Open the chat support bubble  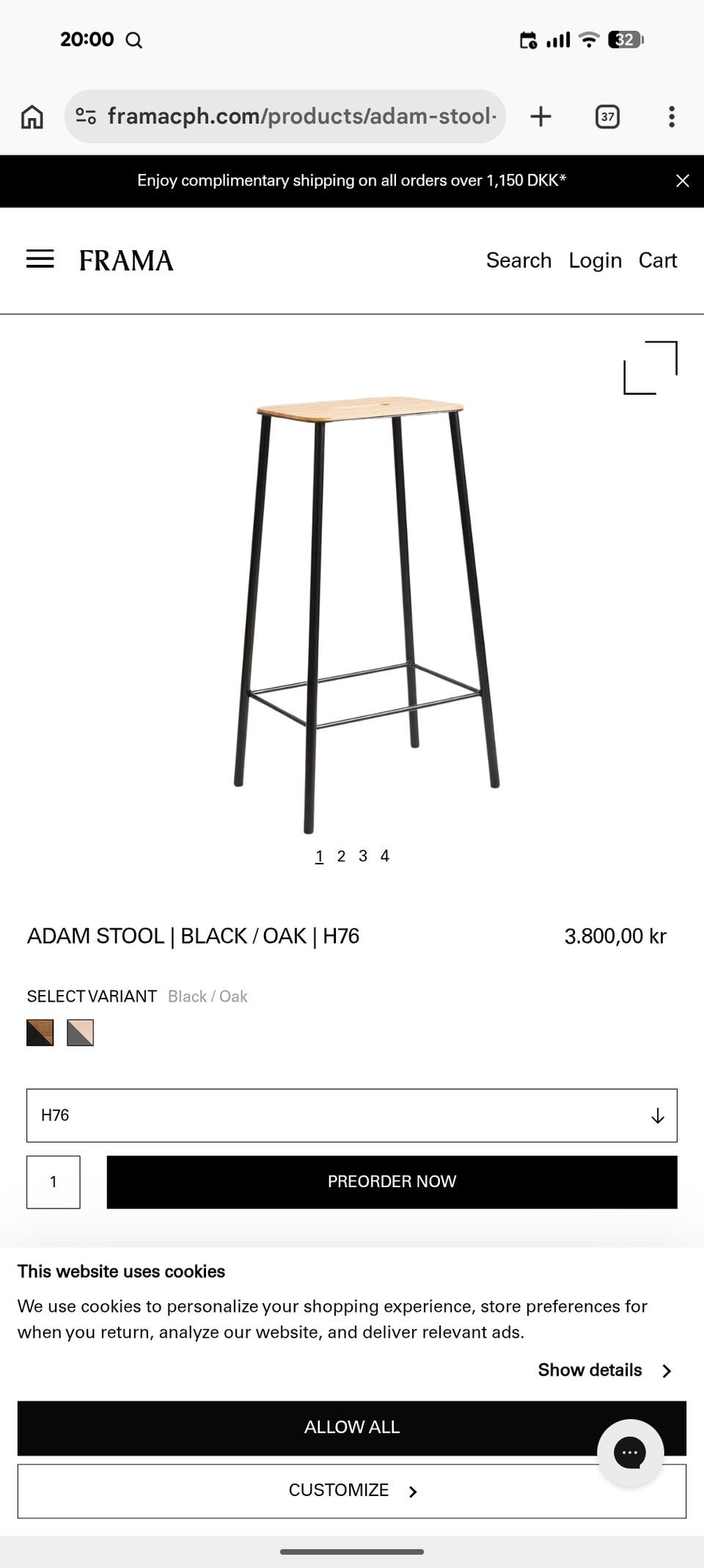[630, 1453]
